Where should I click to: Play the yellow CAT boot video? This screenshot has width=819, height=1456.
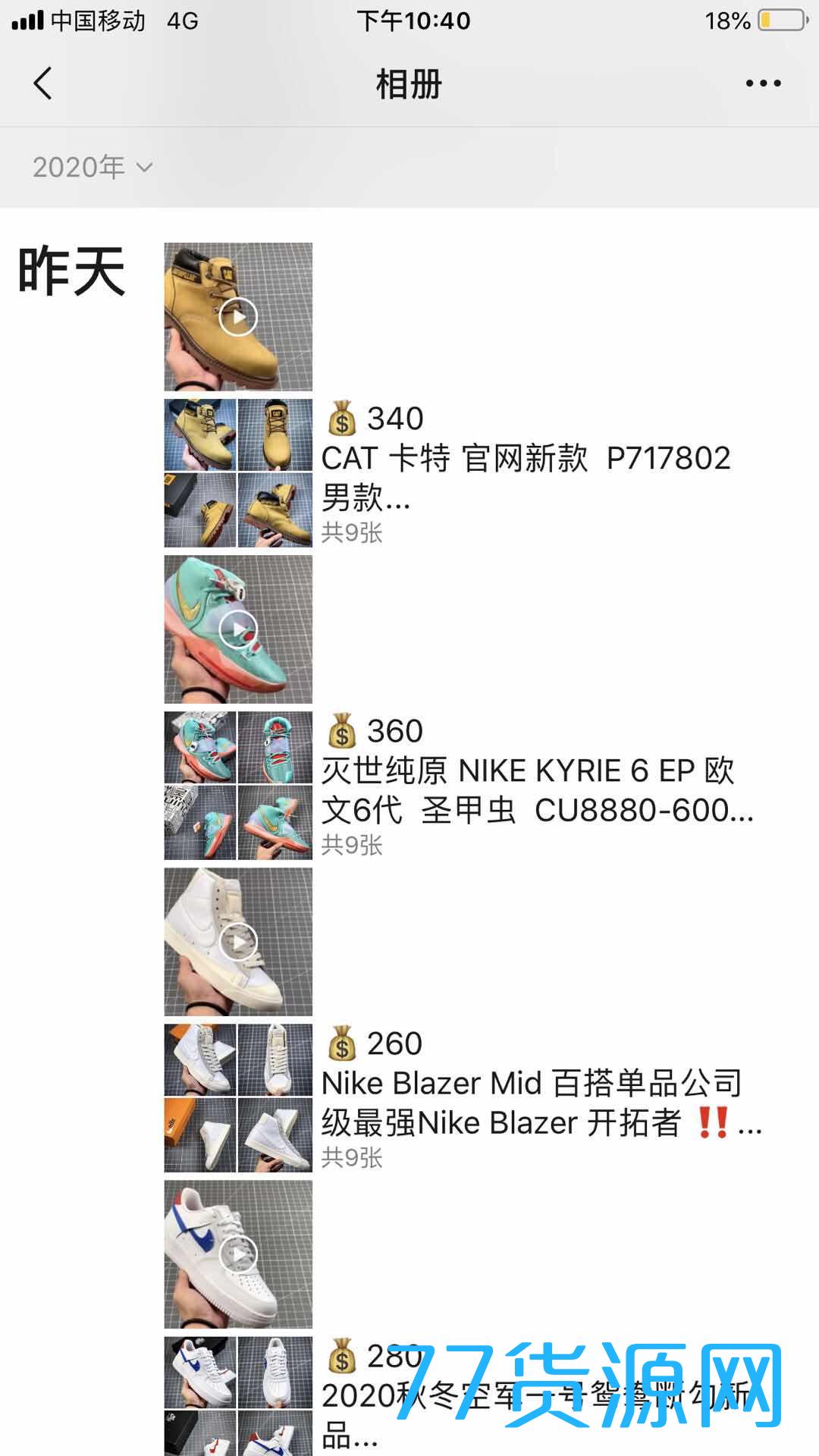point(238,317)
